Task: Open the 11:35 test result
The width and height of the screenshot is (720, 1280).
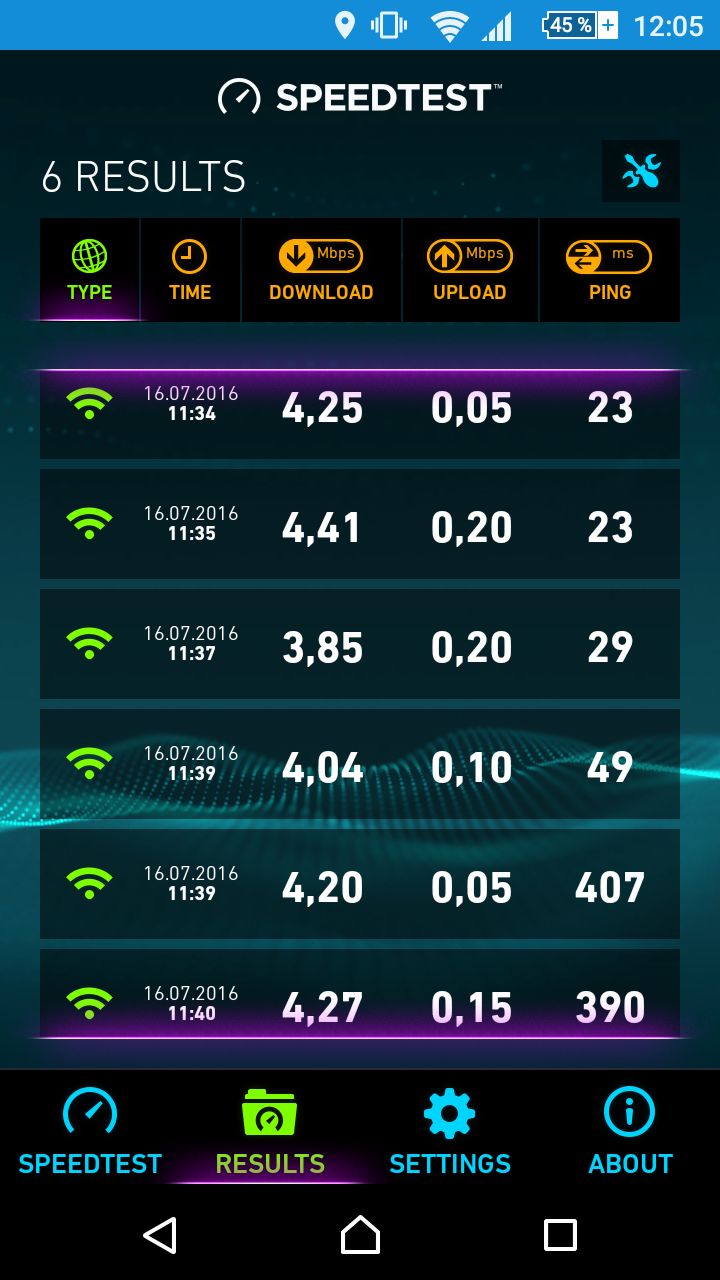Action: [360, 525]
